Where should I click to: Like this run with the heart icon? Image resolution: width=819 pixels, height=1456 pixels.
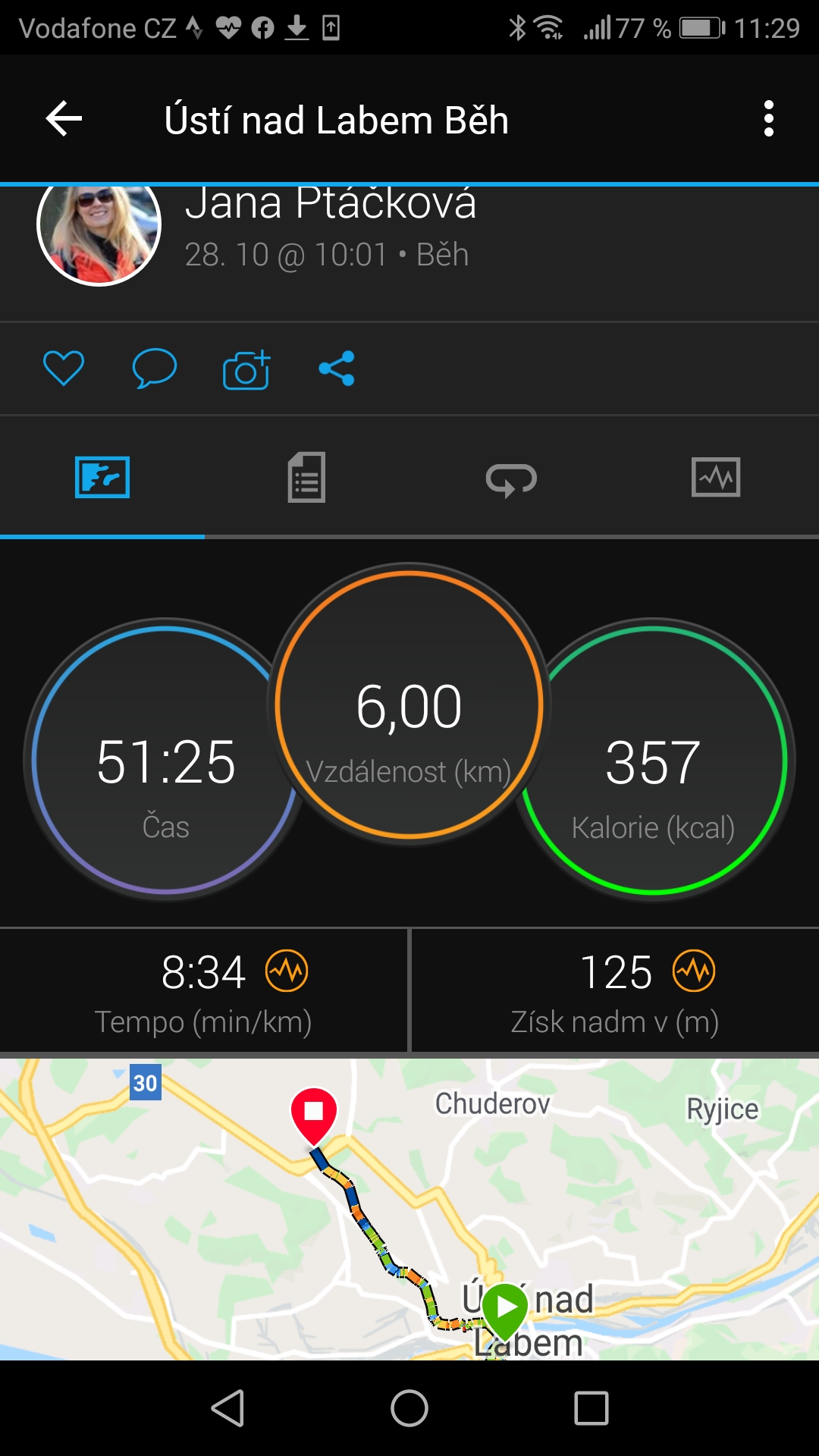coord(64,369)
